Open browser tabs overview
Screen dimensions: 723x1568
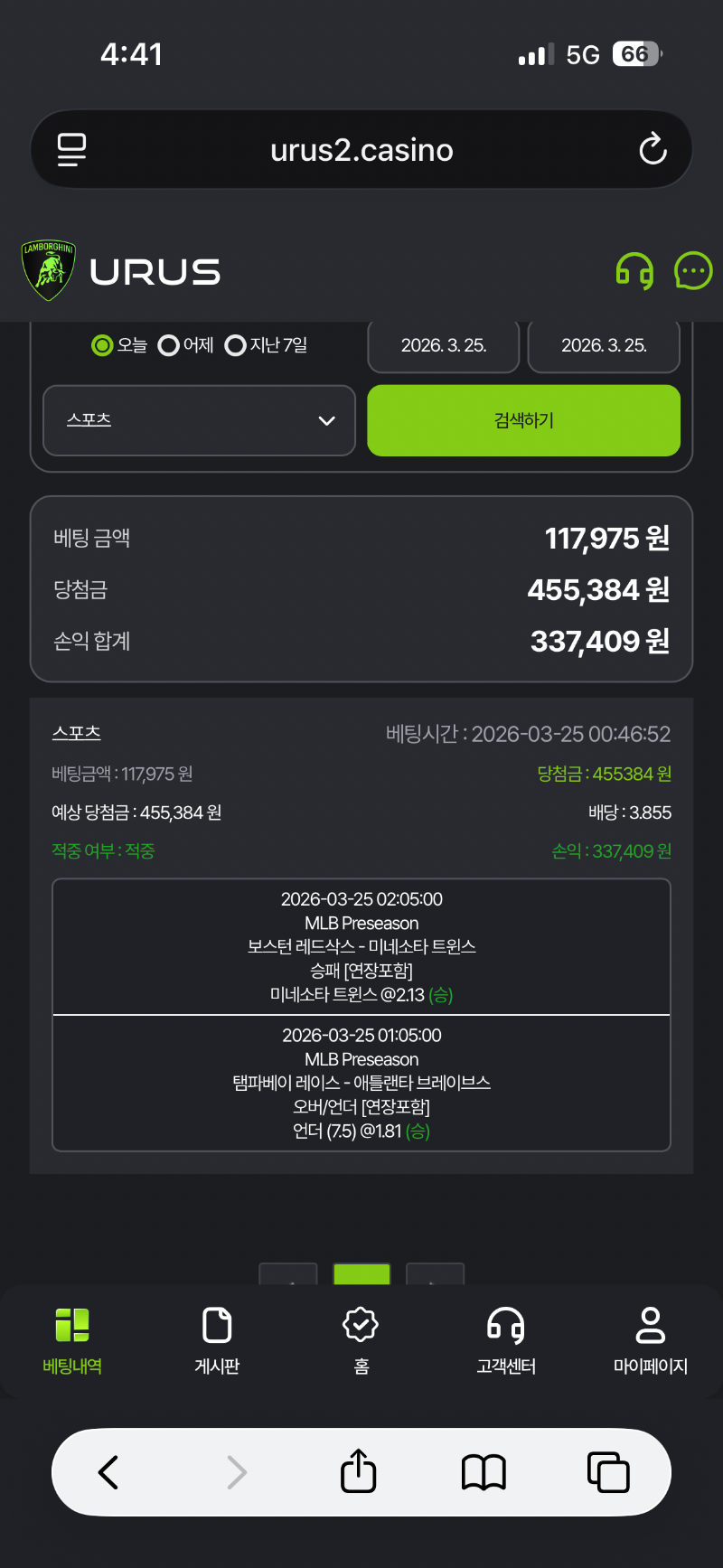(608, 1472)
